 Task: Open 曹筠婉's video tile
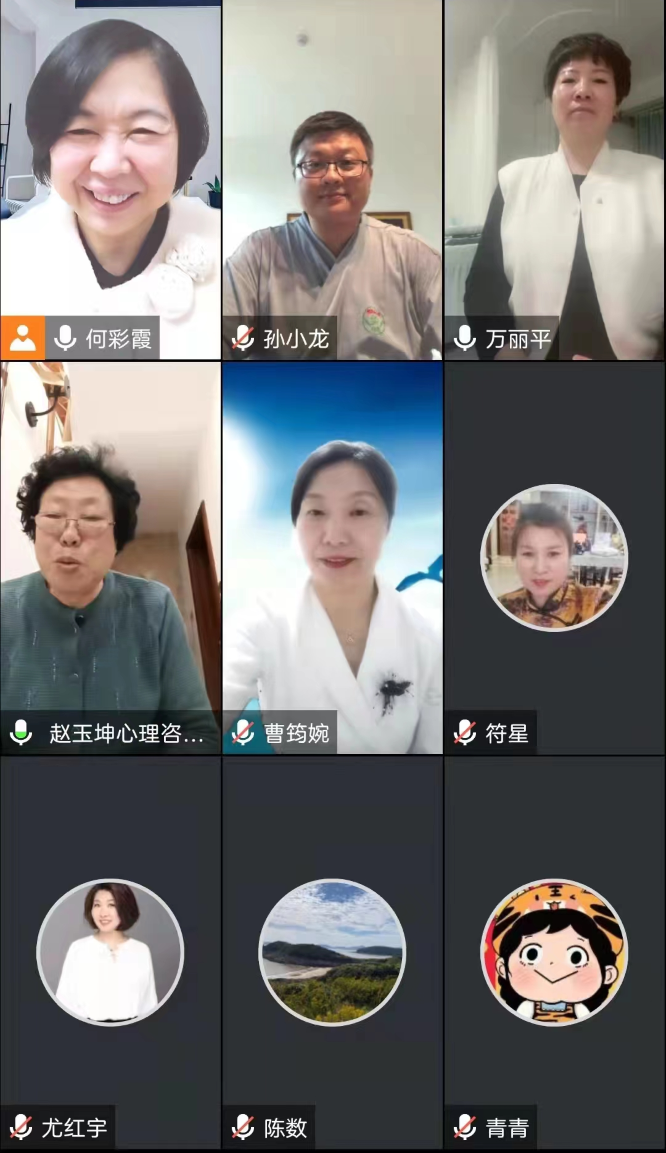pyautogui.click(x=332, y=556)
